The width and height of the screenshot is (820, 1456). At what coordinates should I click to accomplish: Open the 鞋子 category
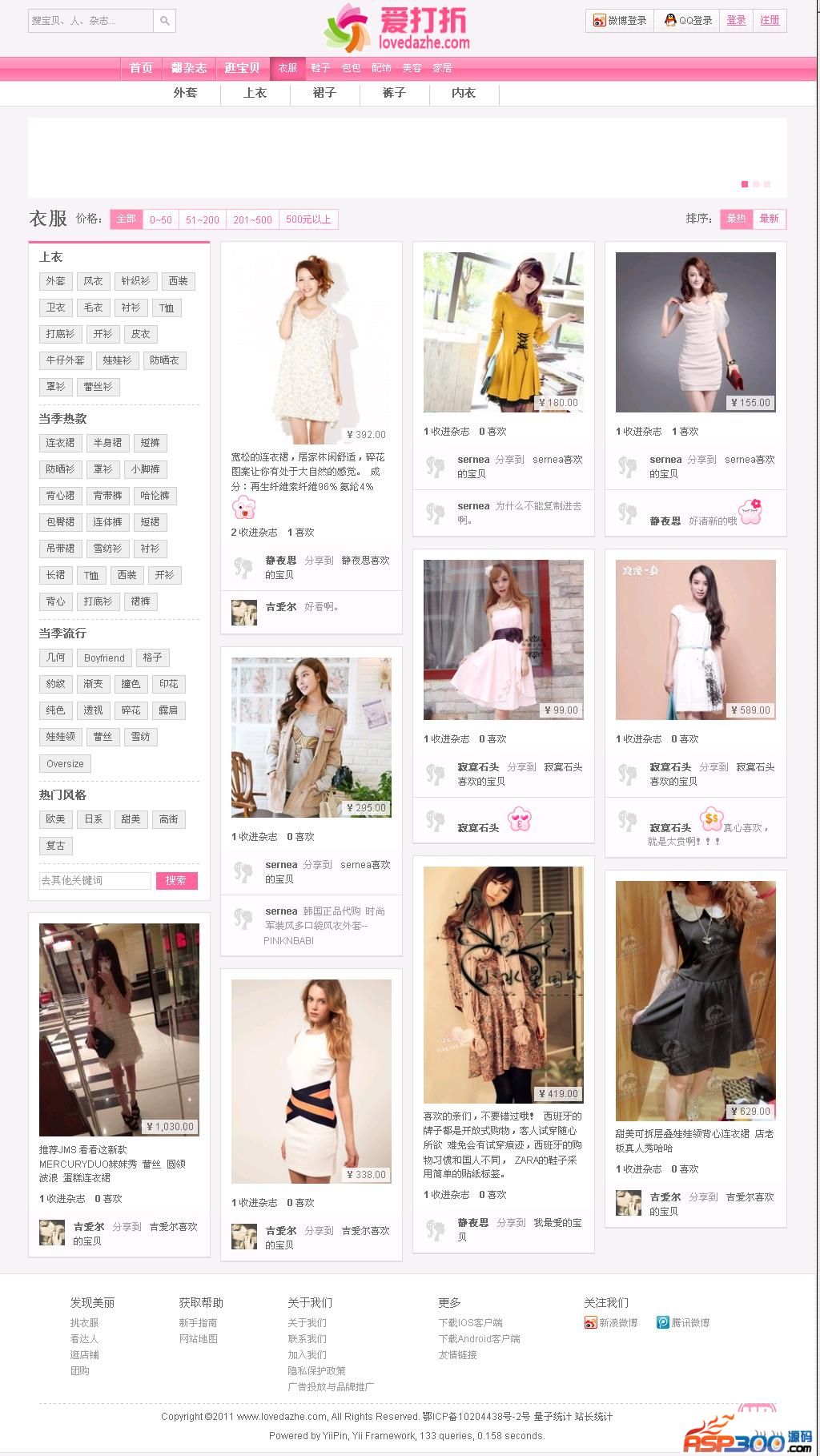[x=320, y=68]
